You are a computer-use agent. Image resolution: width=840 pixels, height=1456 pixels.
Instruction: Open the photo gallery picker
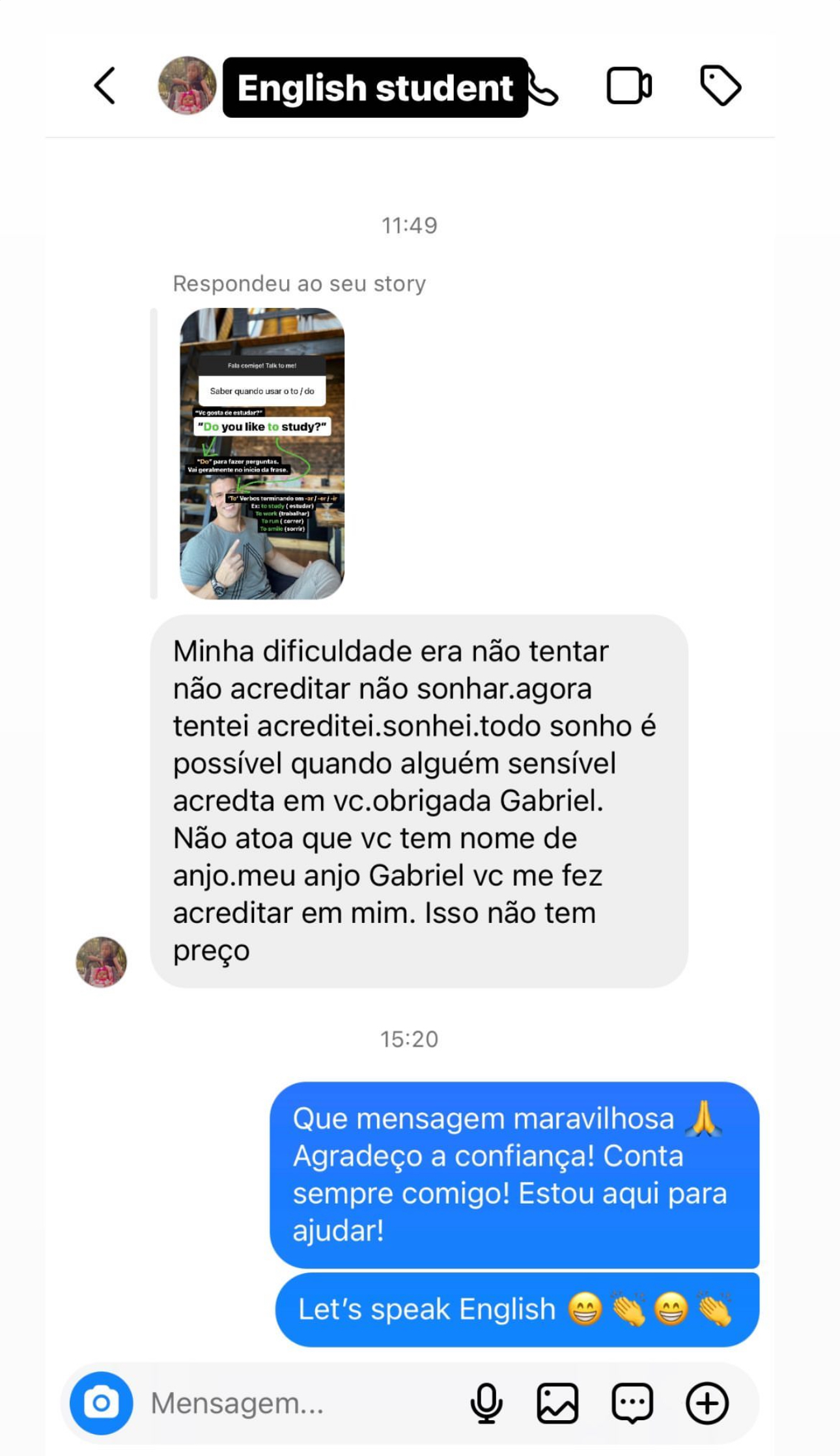557,1403
